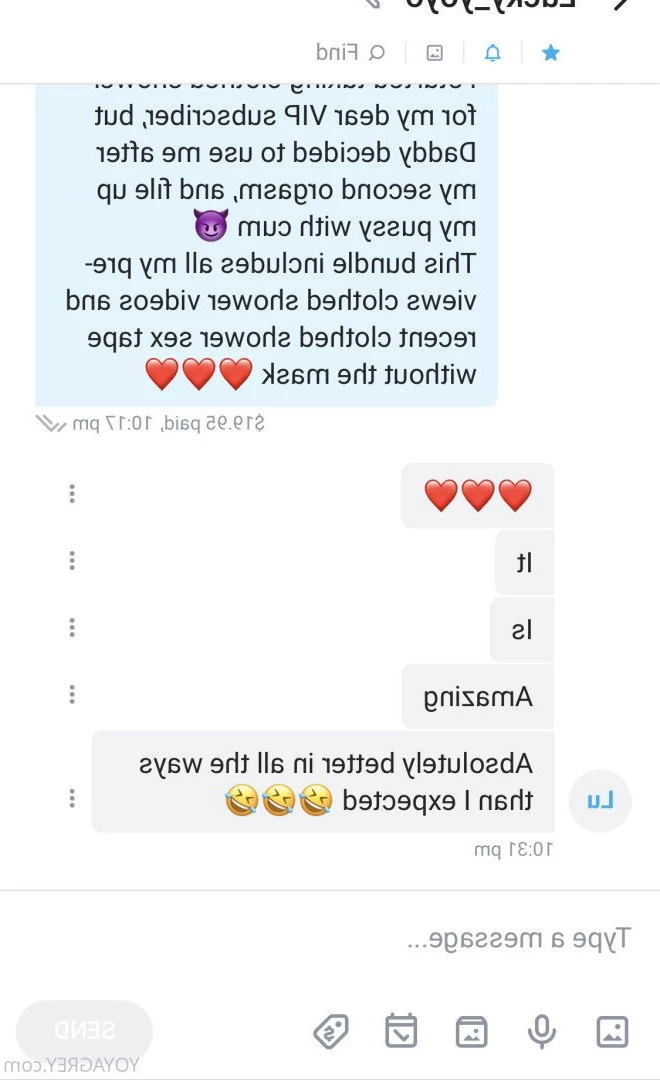660x1080 pixels.
Task: Open options for the hearts-only message
Action: [x=72, y=494]
